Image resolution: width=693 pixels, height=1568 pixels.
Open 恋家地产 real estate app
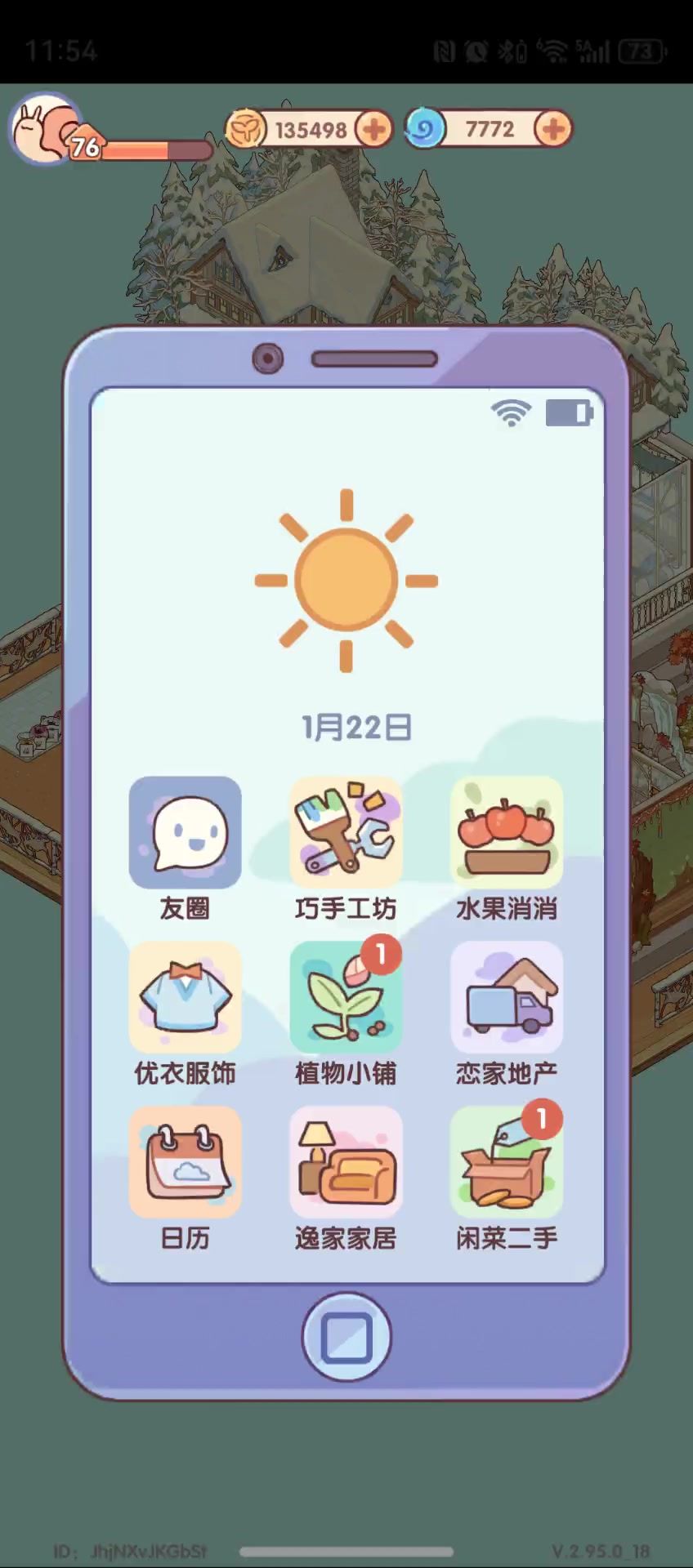pyautogui.click(x=506, y=997)
